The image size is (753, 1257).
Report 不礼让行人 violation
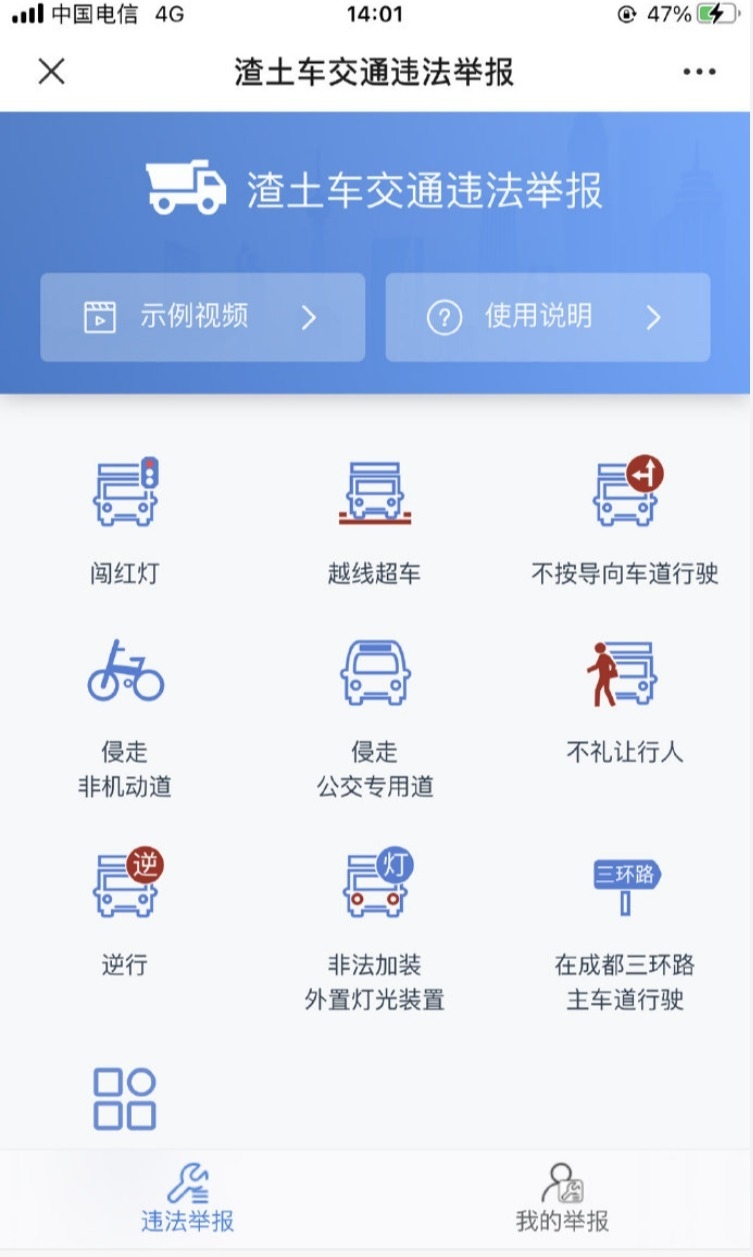[x=625, y=702]
